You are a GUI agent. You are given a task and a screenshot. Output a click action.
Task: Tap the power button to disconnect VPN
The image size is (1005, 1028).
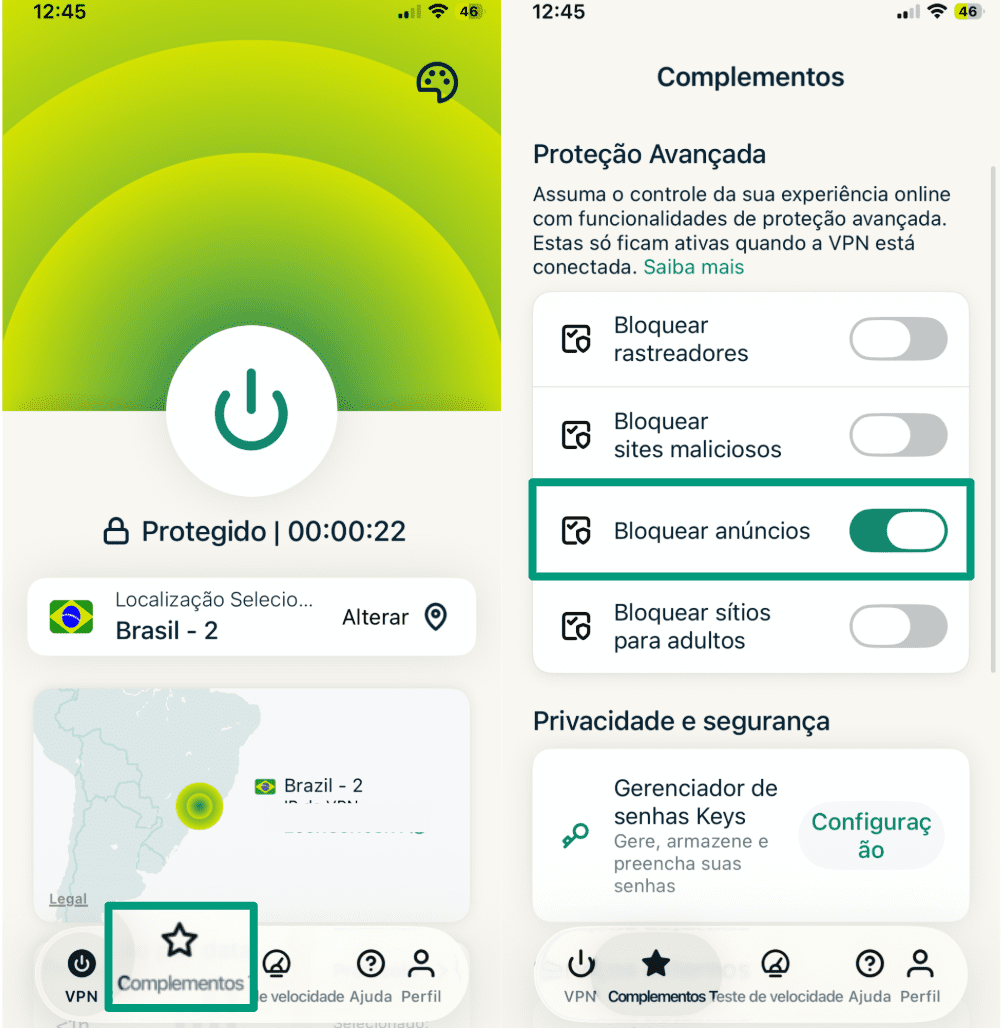pyautogui.click(x=251, y=412)
